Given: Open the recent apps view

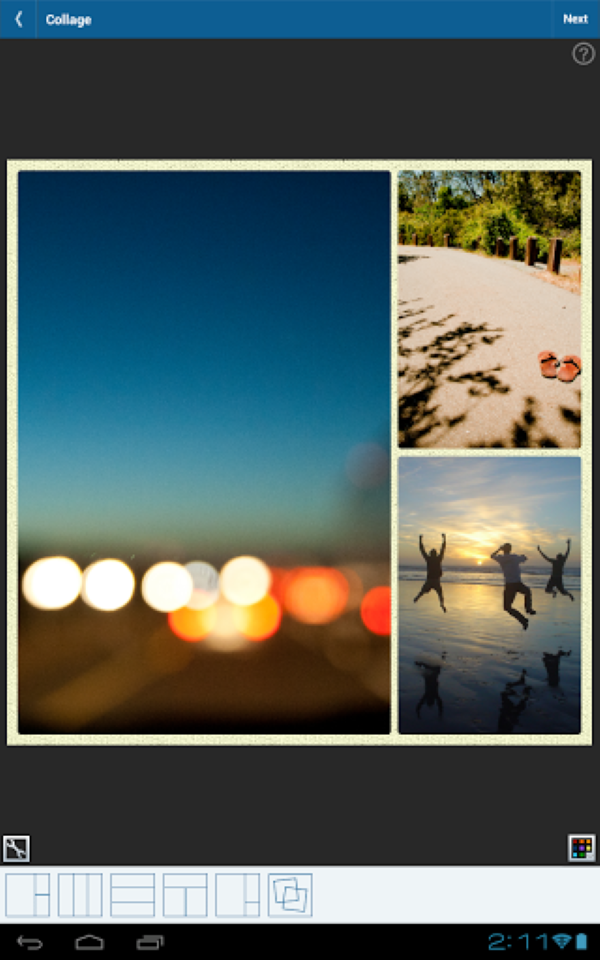Looking at the screenshot, I should 150,942.
